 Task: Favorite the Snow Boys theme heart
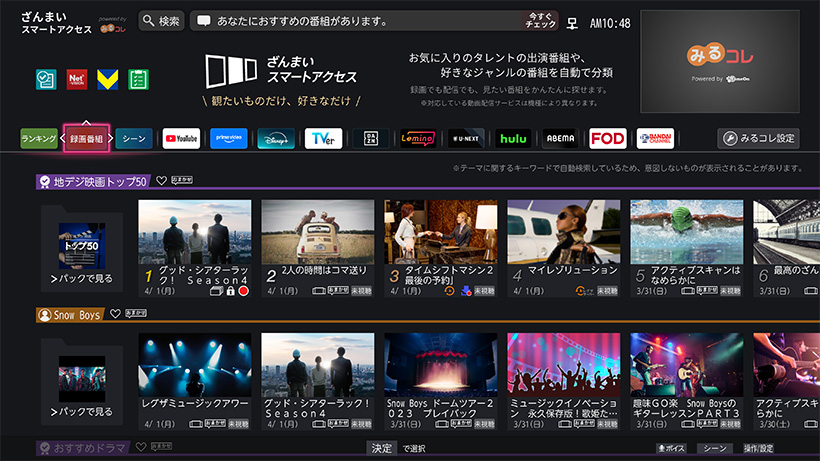pos(115,314)
